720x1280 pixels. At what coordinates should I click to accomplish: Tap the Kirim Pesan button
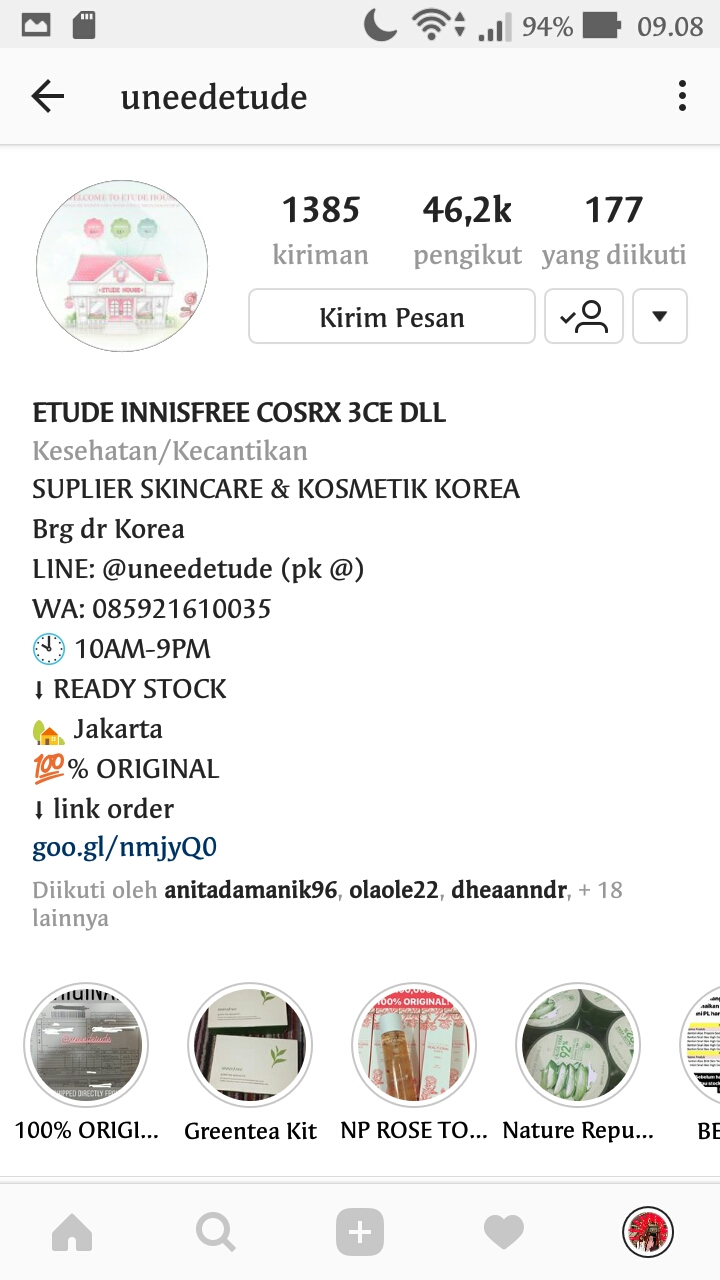pos(392,317)
